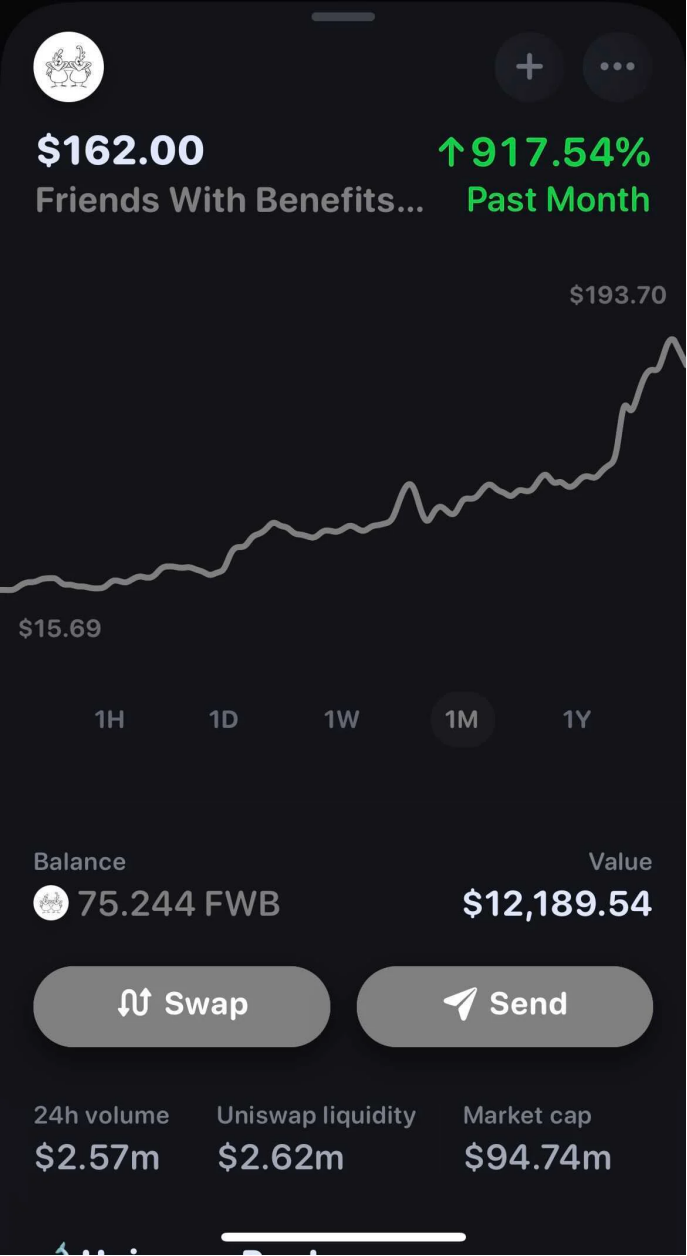The image size is (687, 1256).
Task: Swap FWB tokens
Action: tap(182, 1006)
